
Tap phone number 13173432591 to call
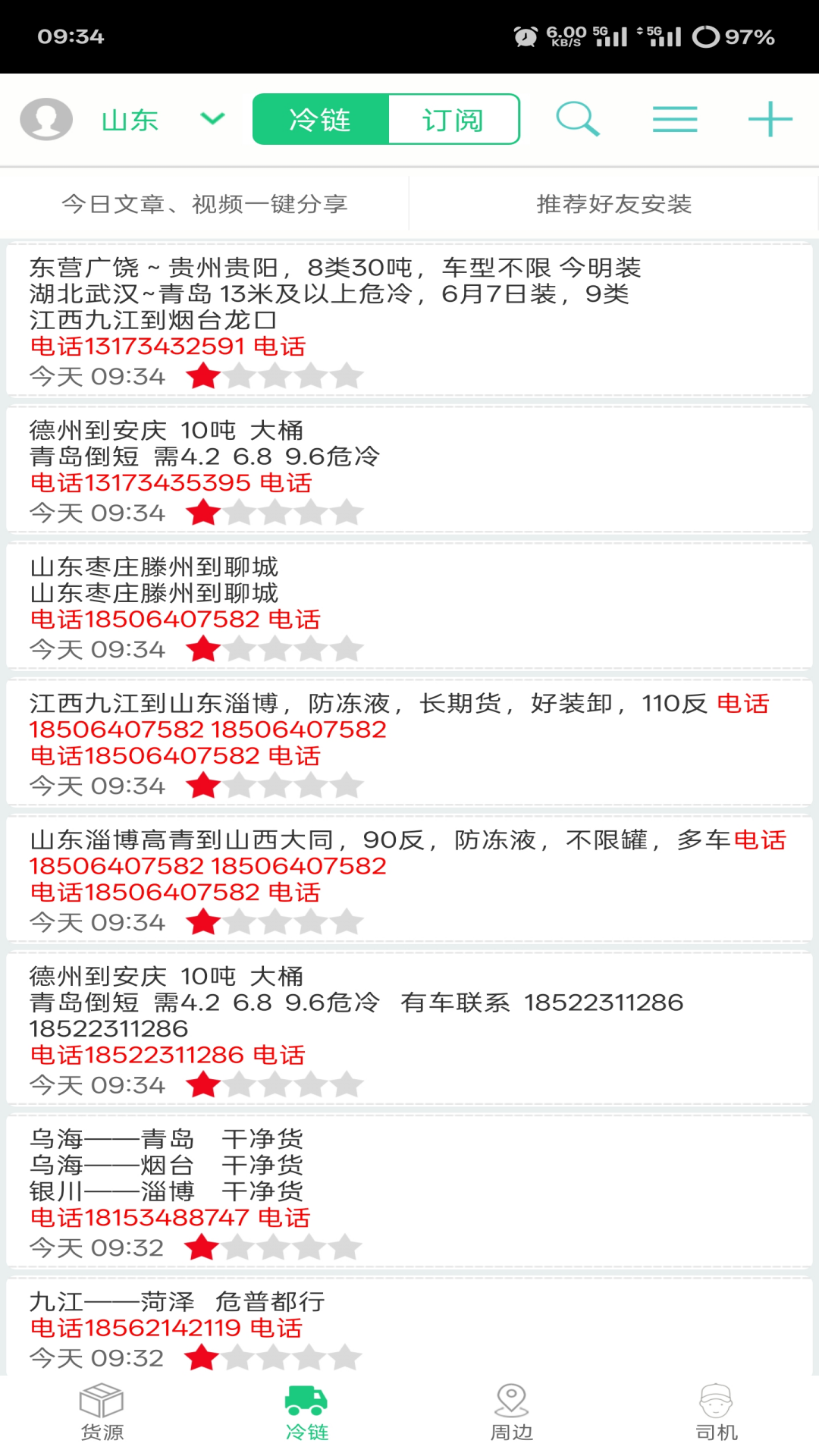click(x=168, y=347)
